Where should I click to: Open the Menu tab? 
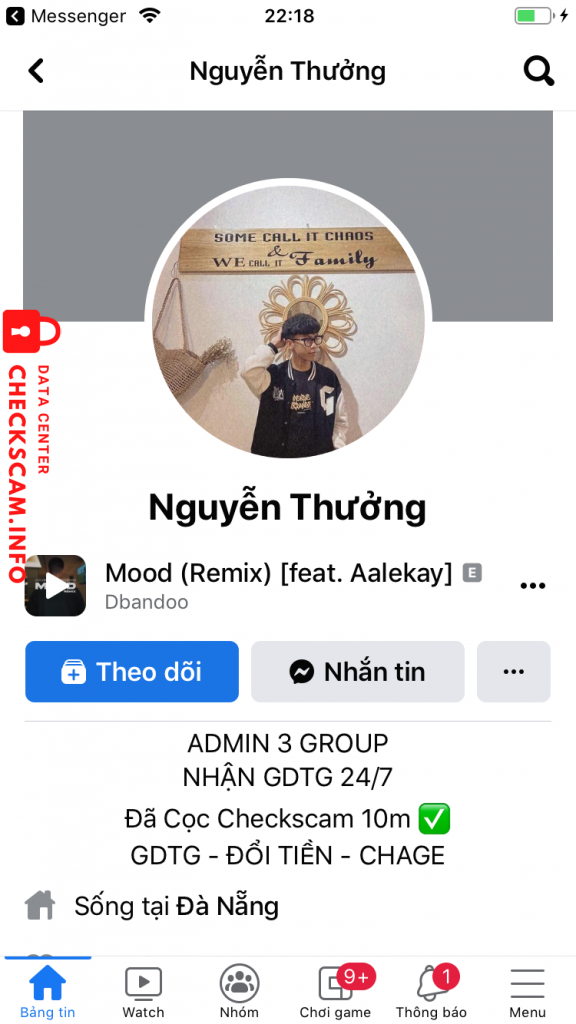[x=528, y=991]
